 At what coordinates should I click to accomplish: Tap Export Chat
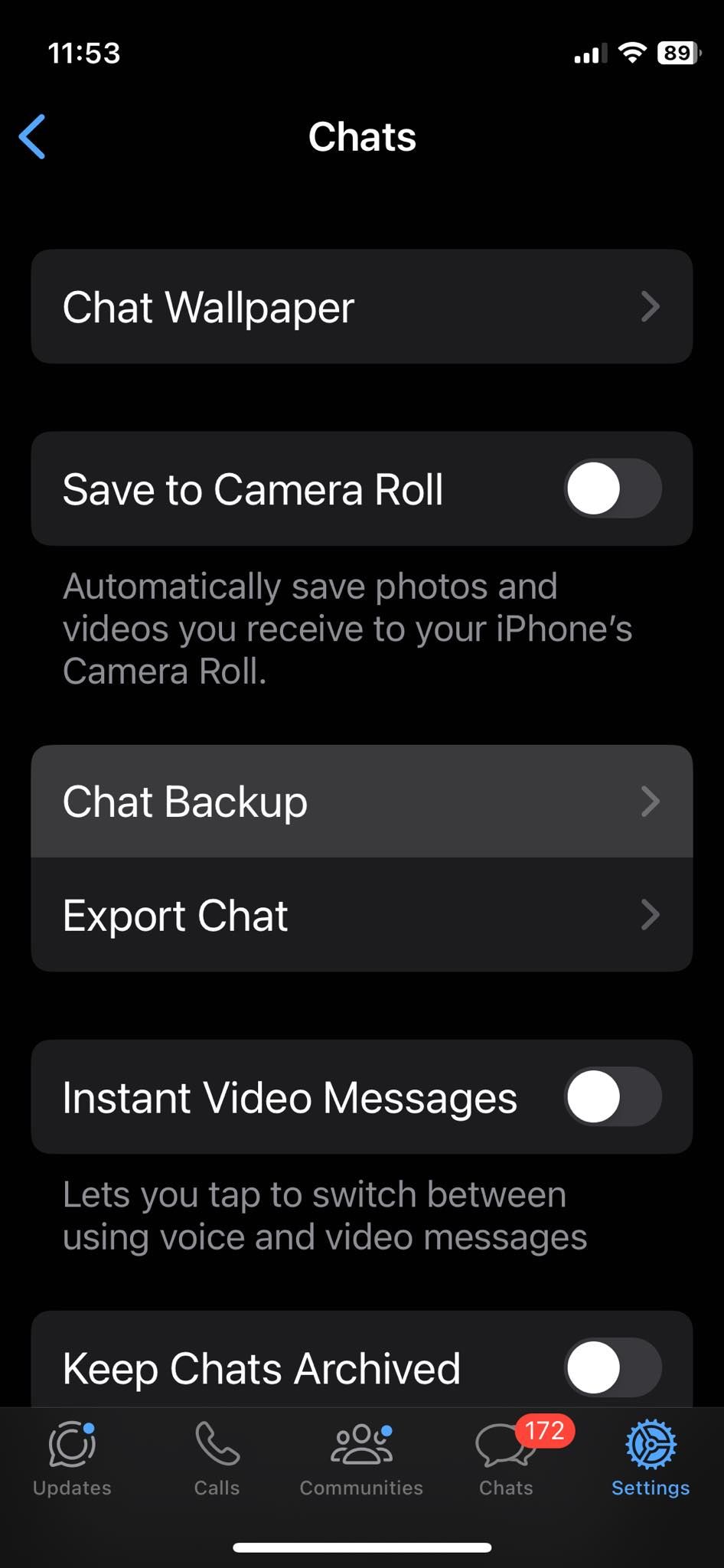360,915
